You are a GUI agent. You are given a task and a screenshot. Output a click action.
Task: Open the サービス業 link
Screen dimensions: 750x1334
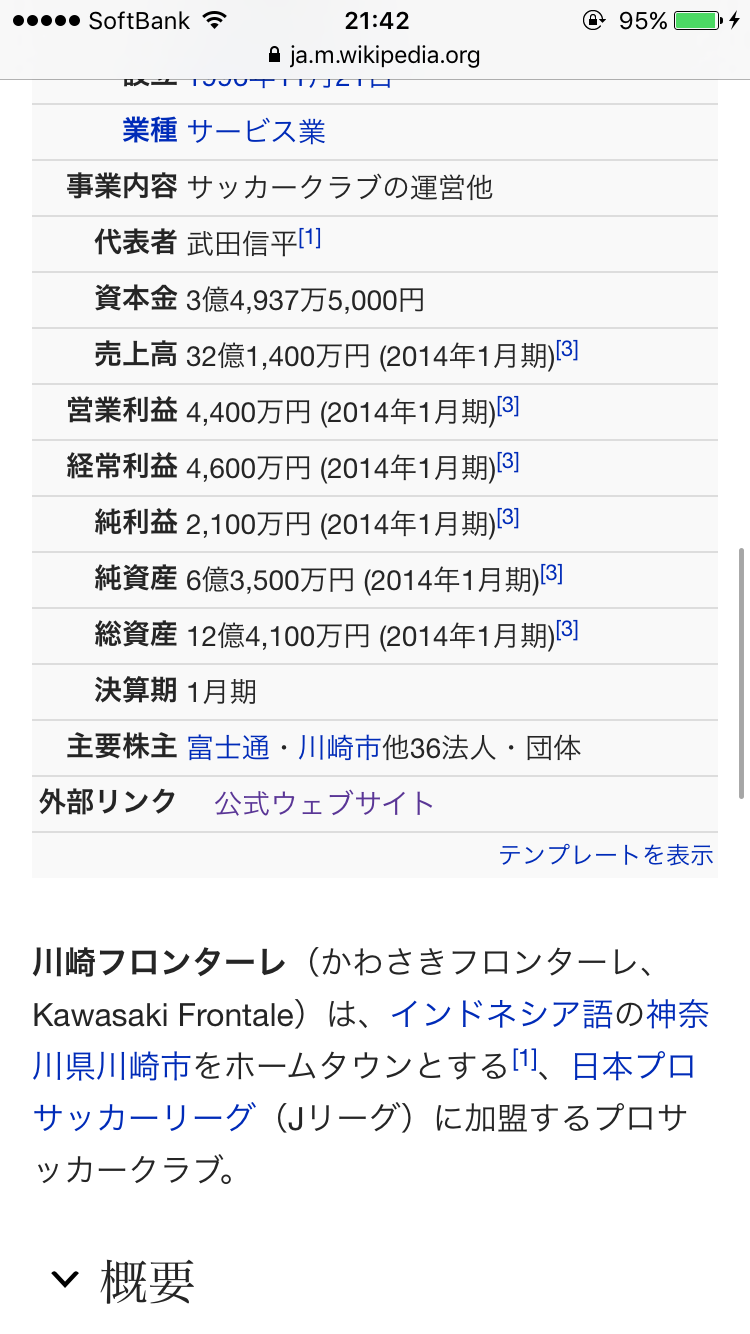point(257,131)
